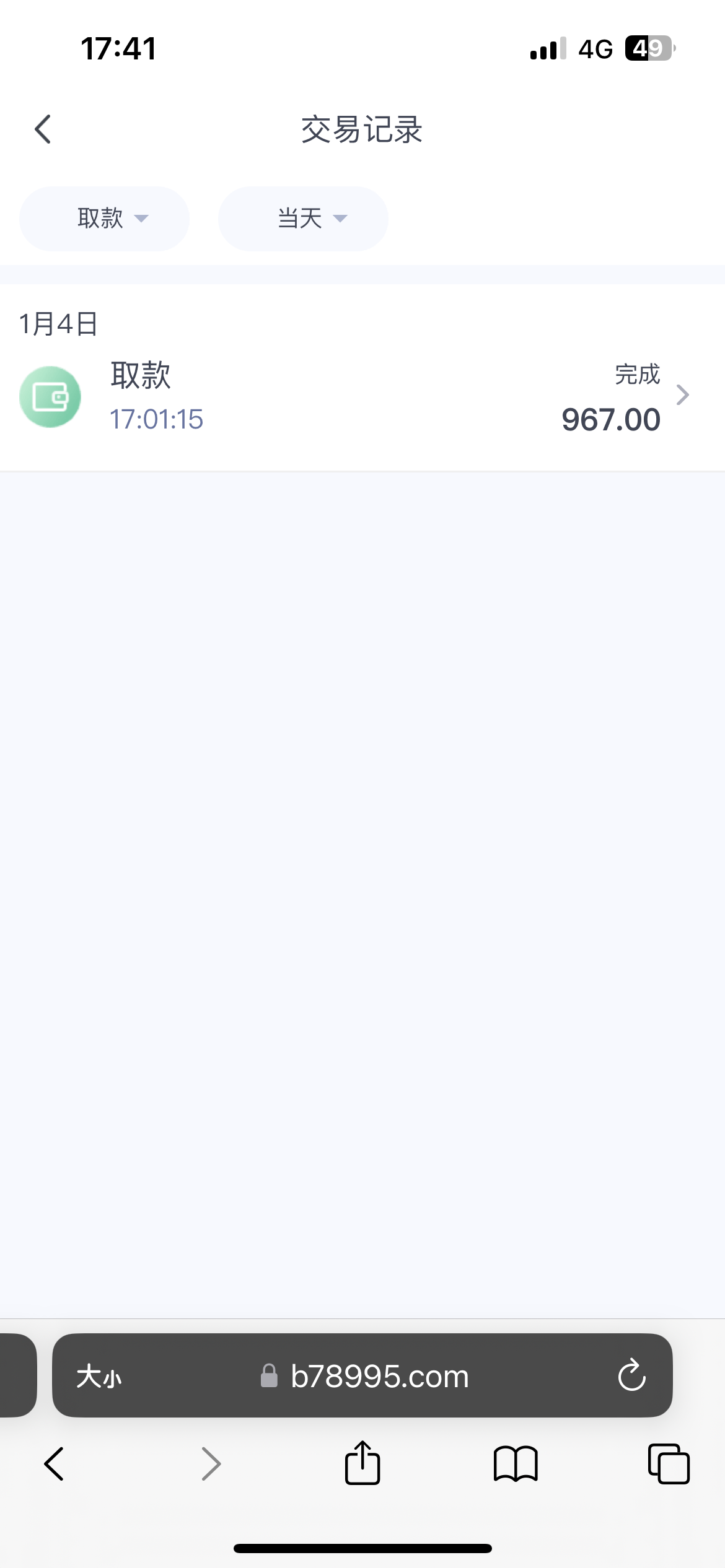
Task: Open Safari bookmarks
Action: coord(516,1464)
